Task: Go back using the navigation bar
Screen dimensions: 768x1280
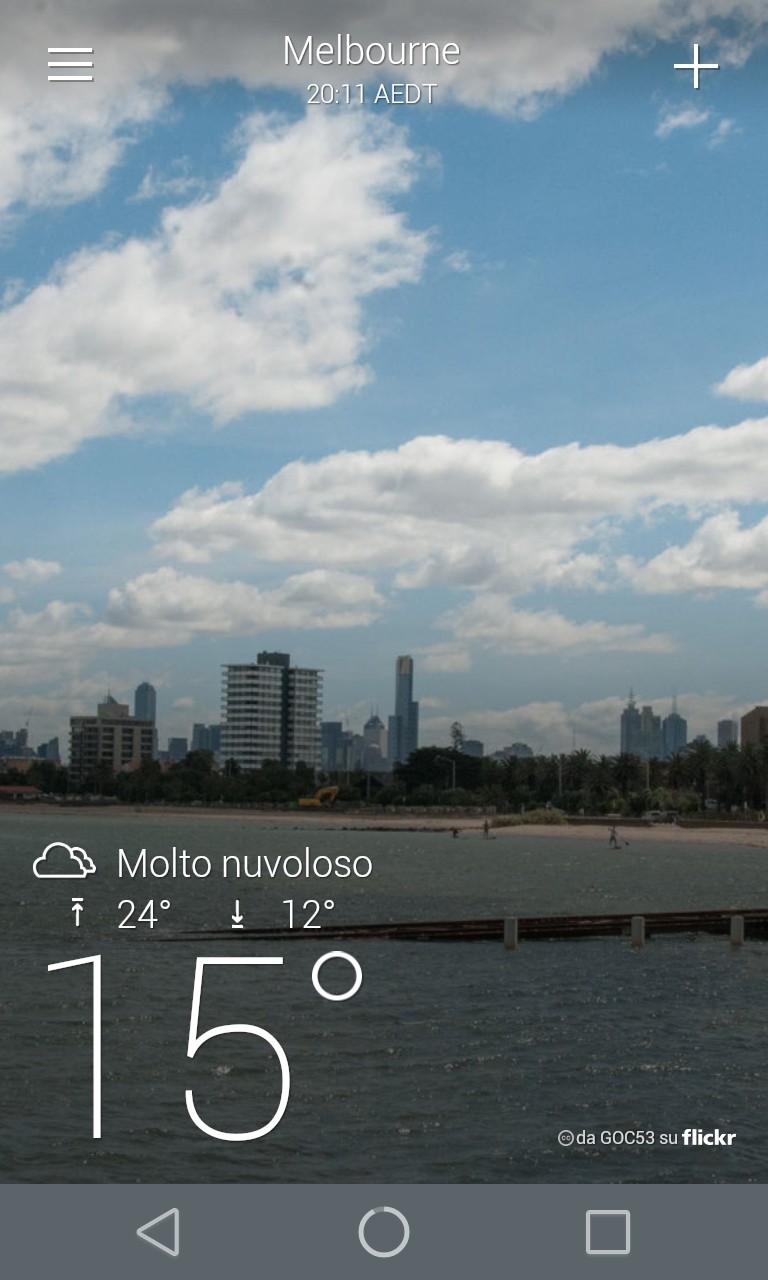Action: (x=158, y=1232)
